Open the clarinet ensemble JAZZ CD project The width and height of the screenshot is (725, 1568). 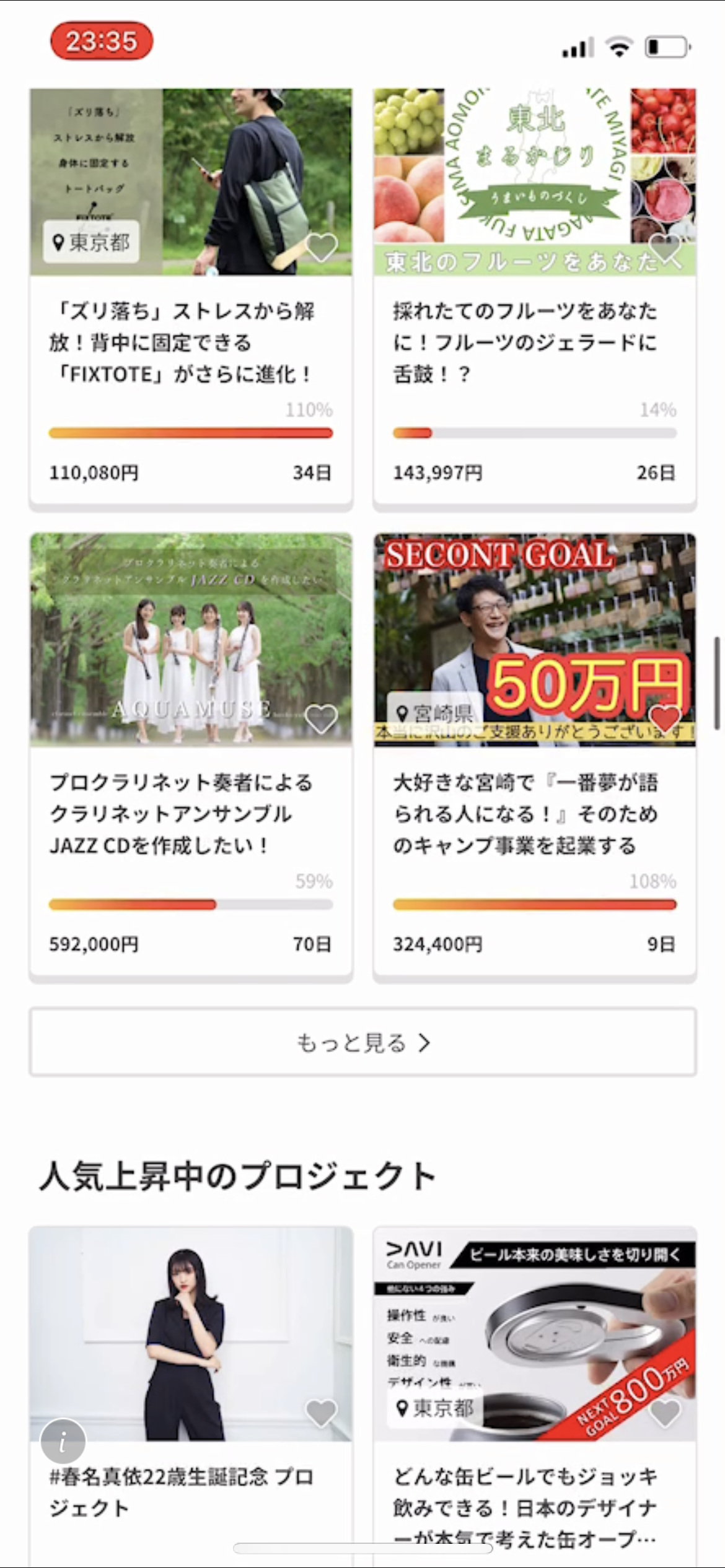[x=191, y=812]
